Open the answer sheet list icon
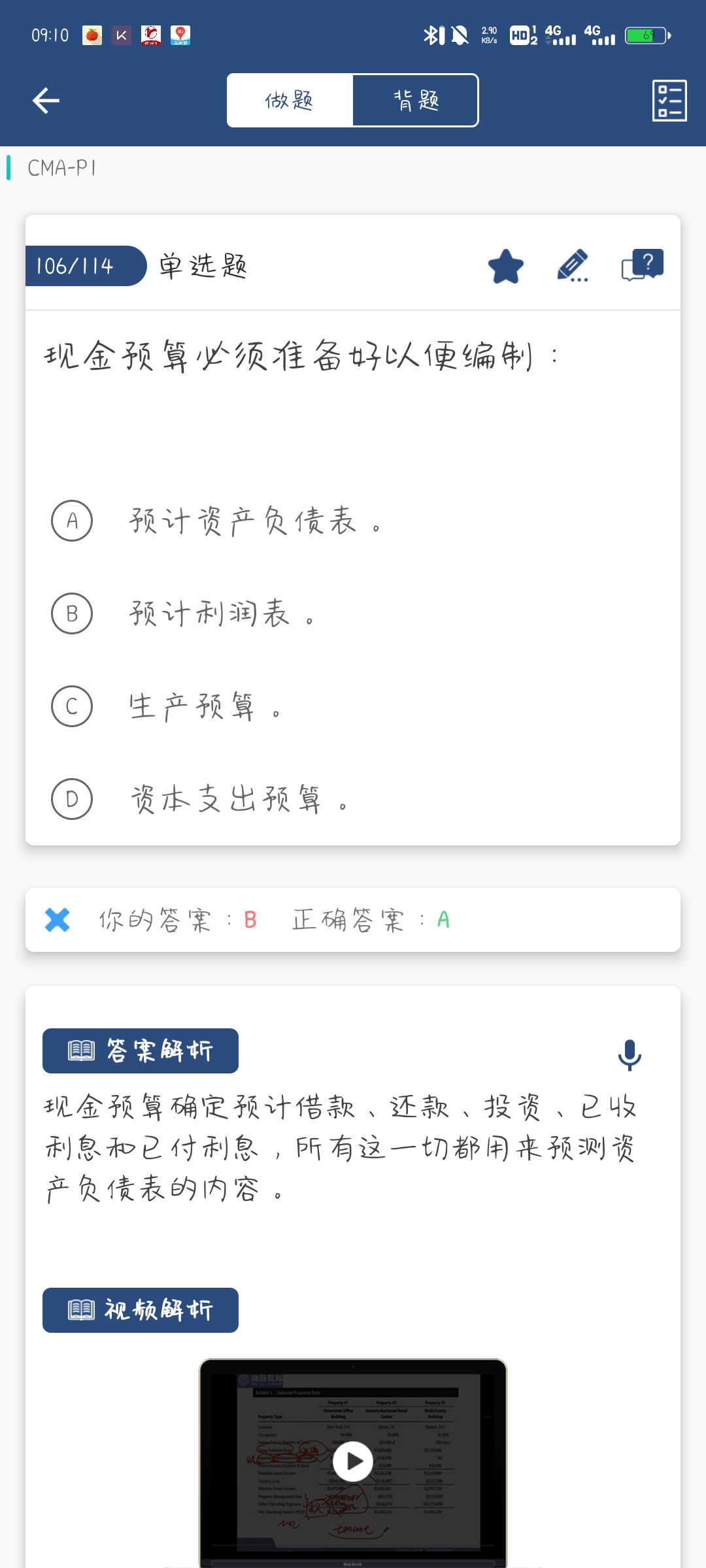Screen dimensions: 706x1568 (x=669, y=101)
